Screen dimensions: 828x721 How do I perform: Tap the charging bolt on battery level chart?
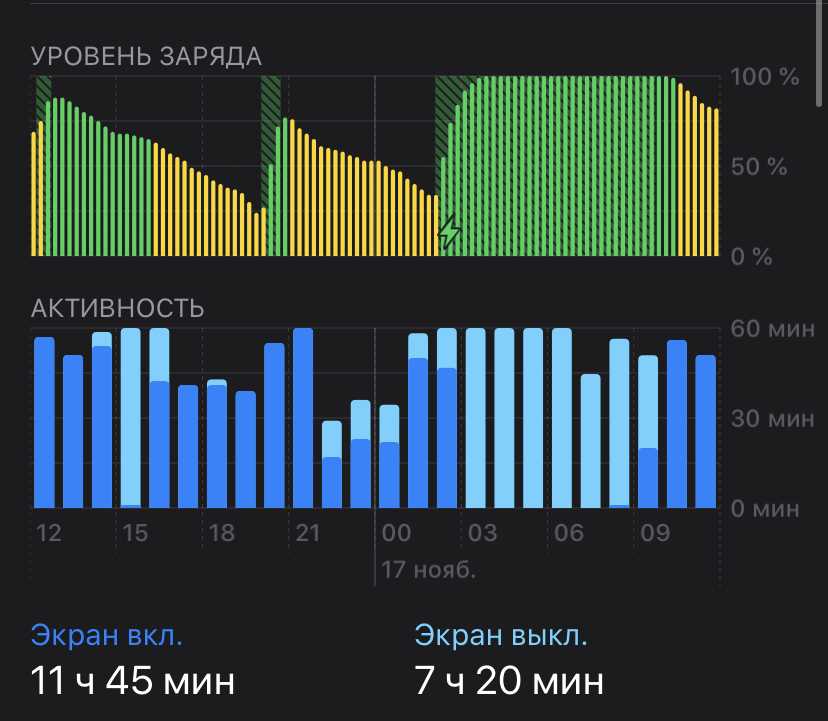[x=451, y=232]
